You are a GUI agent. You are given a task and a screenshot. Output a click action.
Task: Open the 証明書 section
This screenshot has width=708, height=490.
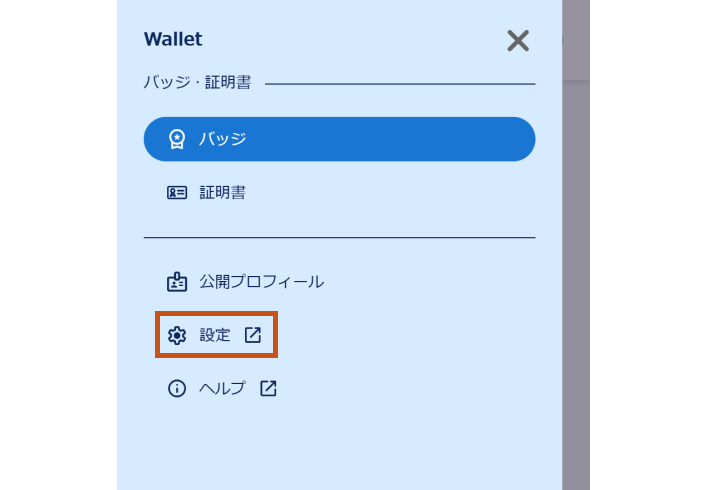(x=221, y=193)
